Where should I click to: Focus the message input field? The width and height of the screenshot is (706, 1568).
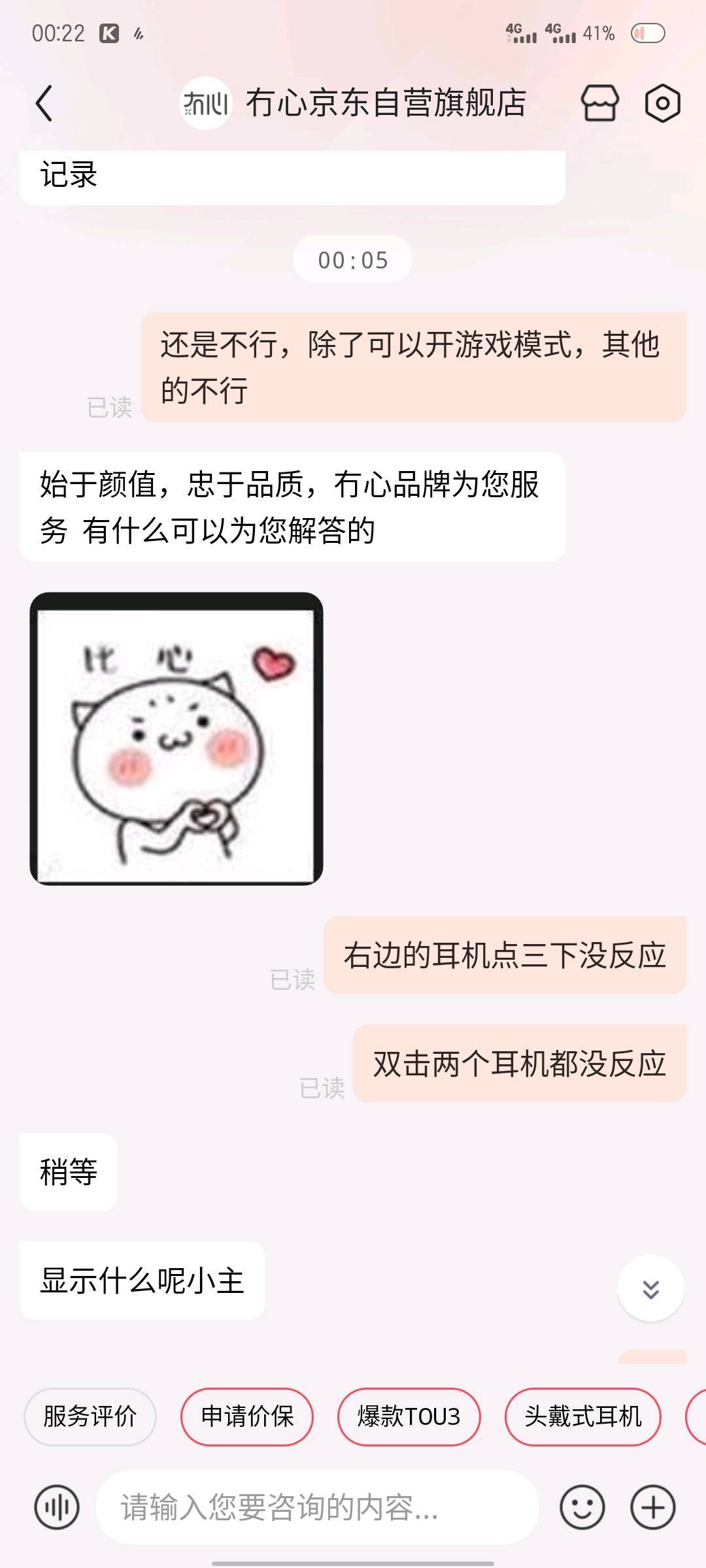317,1507
